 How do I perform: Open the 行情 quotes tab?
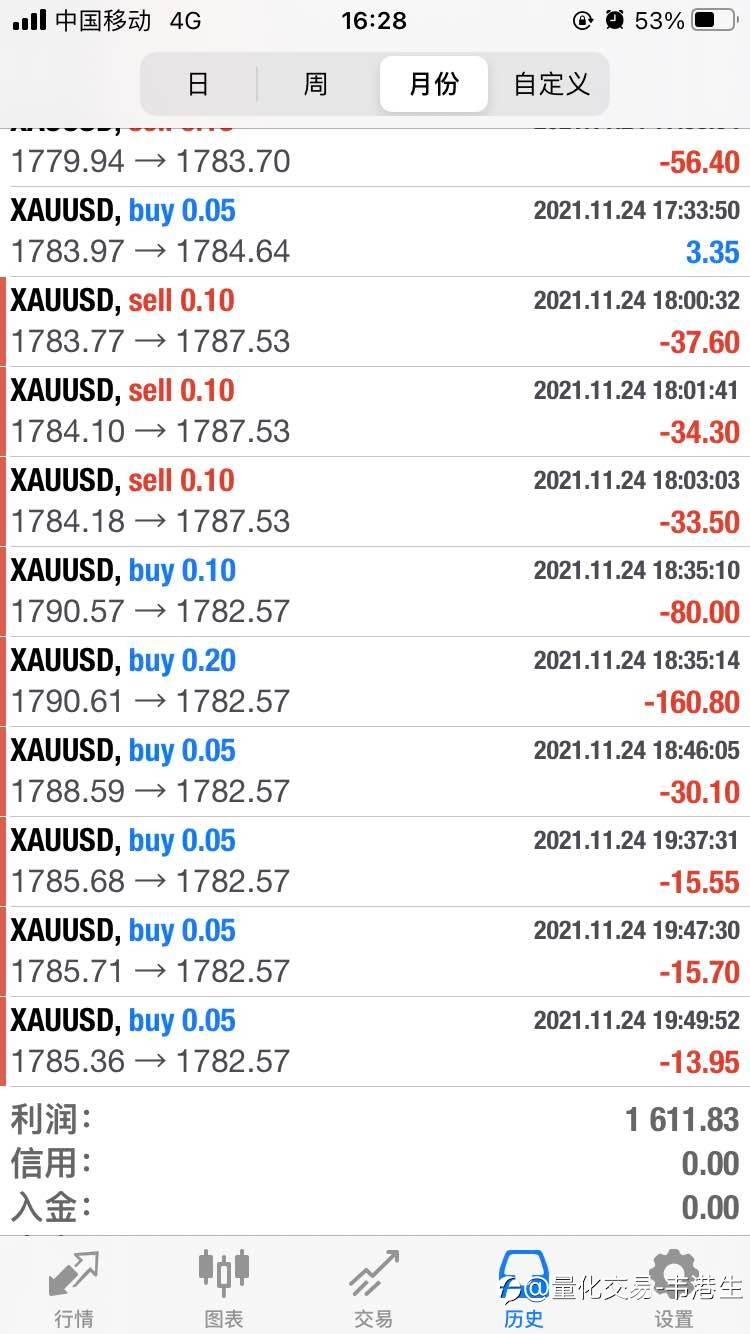[x=74, y=1288]
